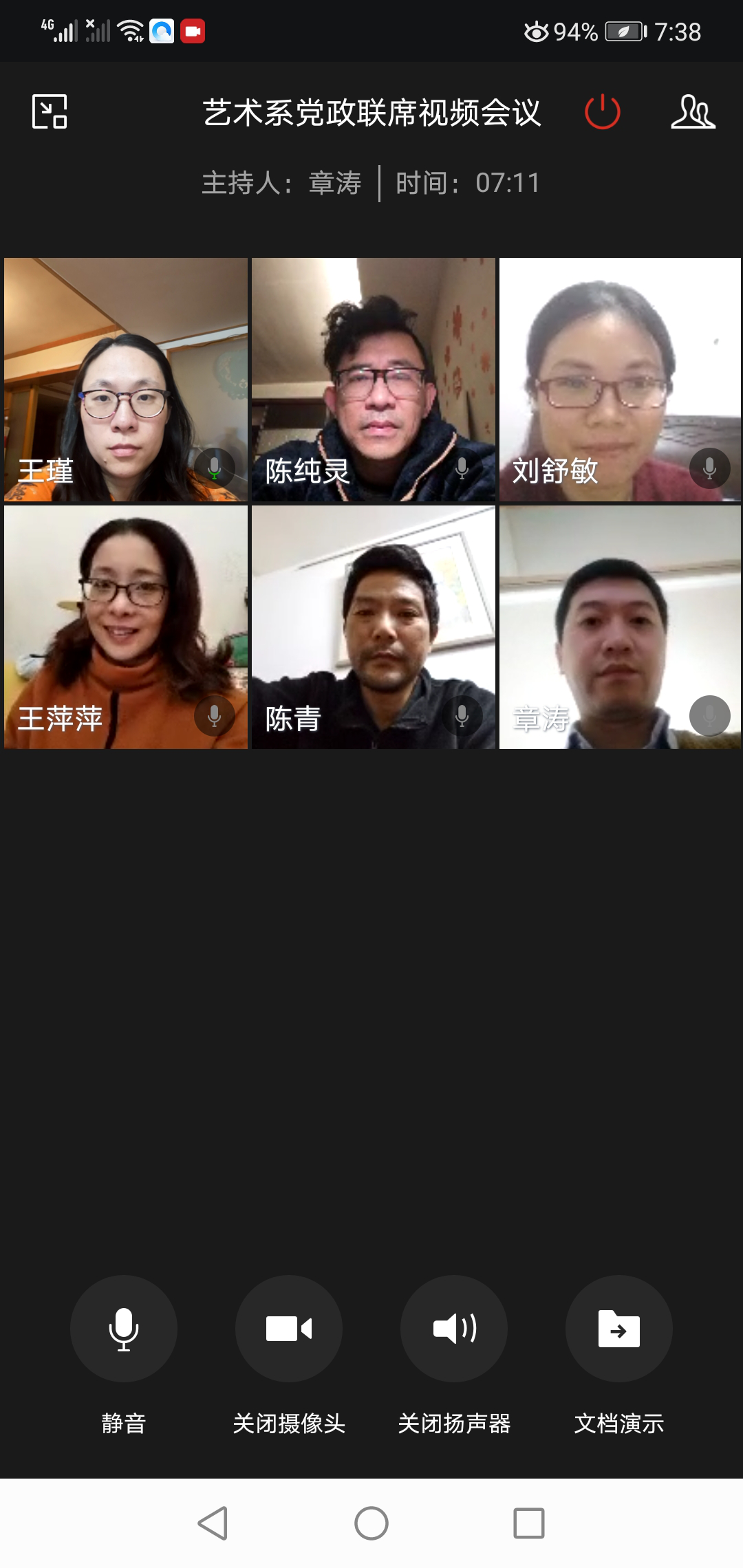
Task: Open the participants list
Action: point(693,111)
